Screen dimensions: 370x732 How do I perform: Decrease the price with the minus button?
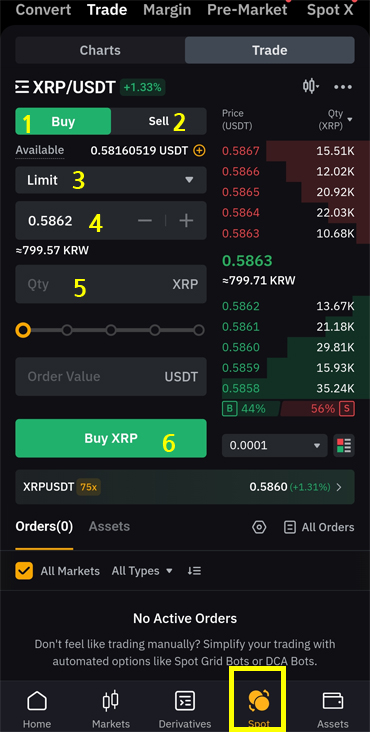point(145,221)
